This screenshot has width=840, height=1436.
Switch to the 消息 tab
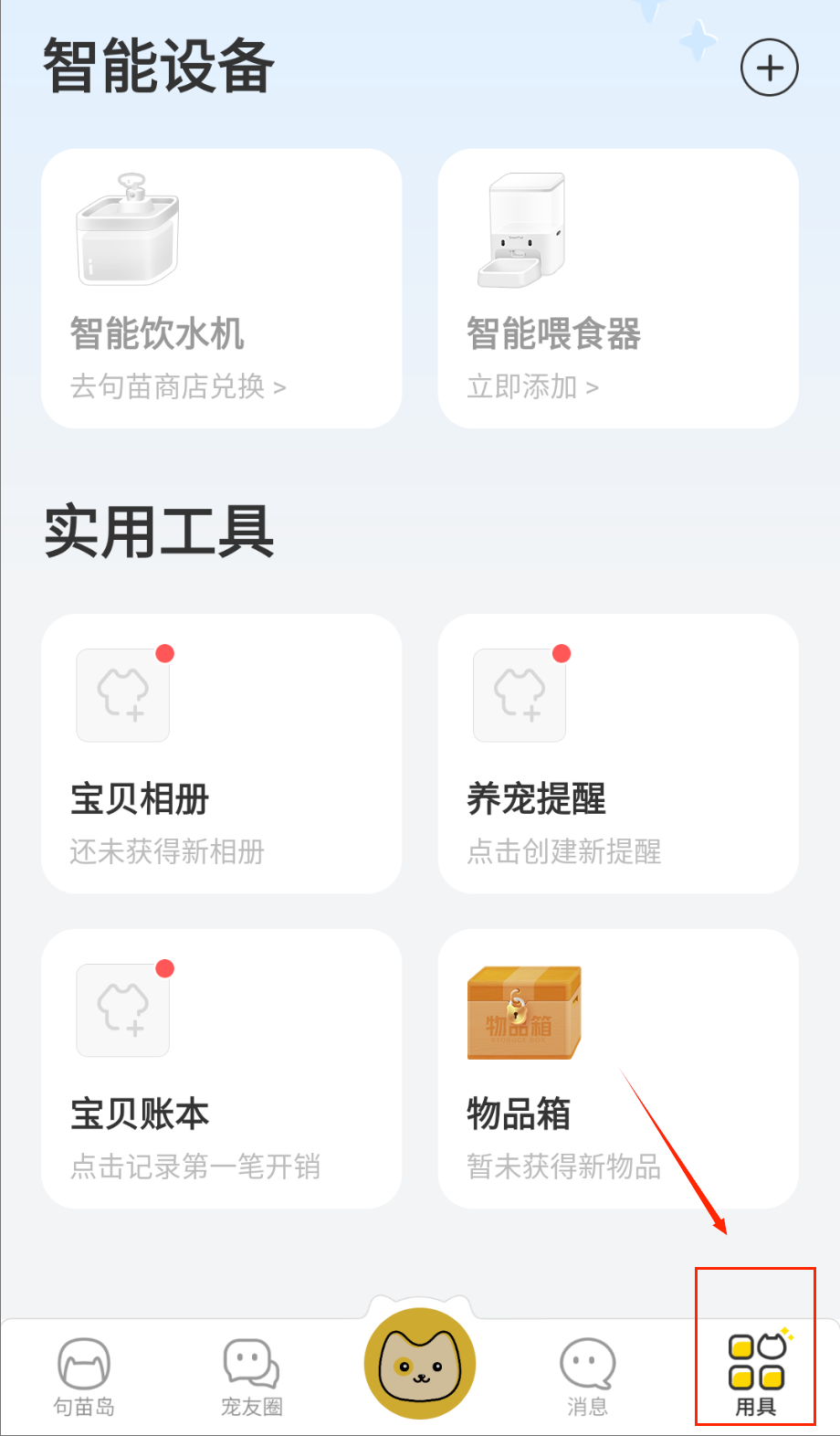[587, 1377]
